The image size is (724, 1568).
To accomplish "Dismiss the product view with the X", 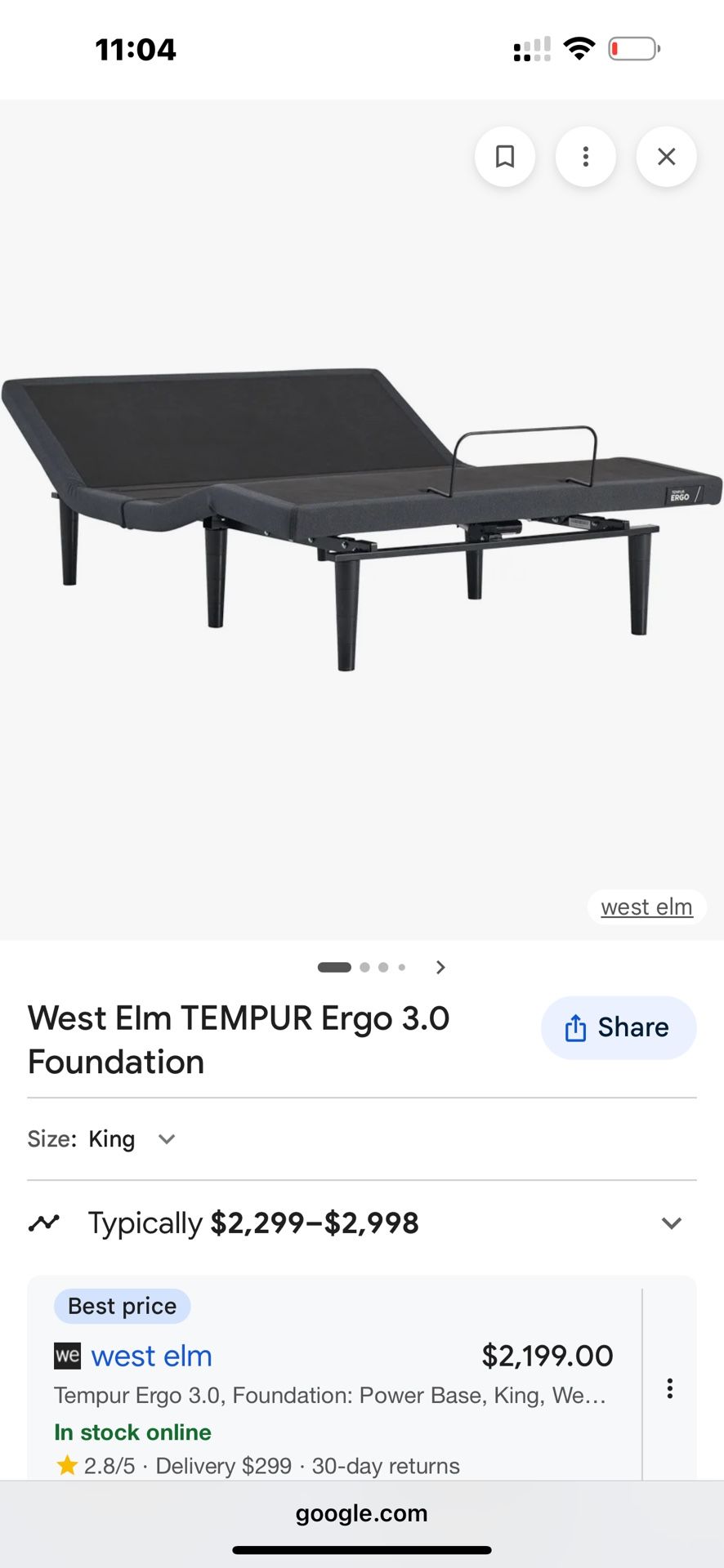I will [666, 156].
